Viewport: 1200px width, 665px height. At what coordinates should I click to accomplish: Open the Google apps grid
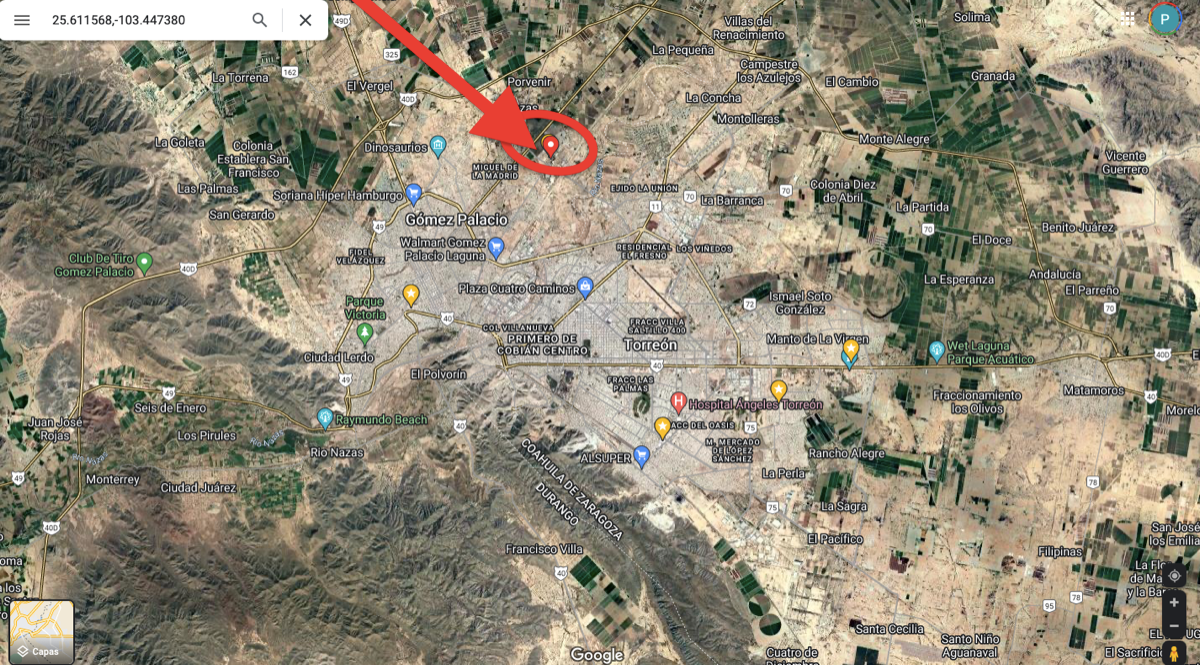point(1129,19)
